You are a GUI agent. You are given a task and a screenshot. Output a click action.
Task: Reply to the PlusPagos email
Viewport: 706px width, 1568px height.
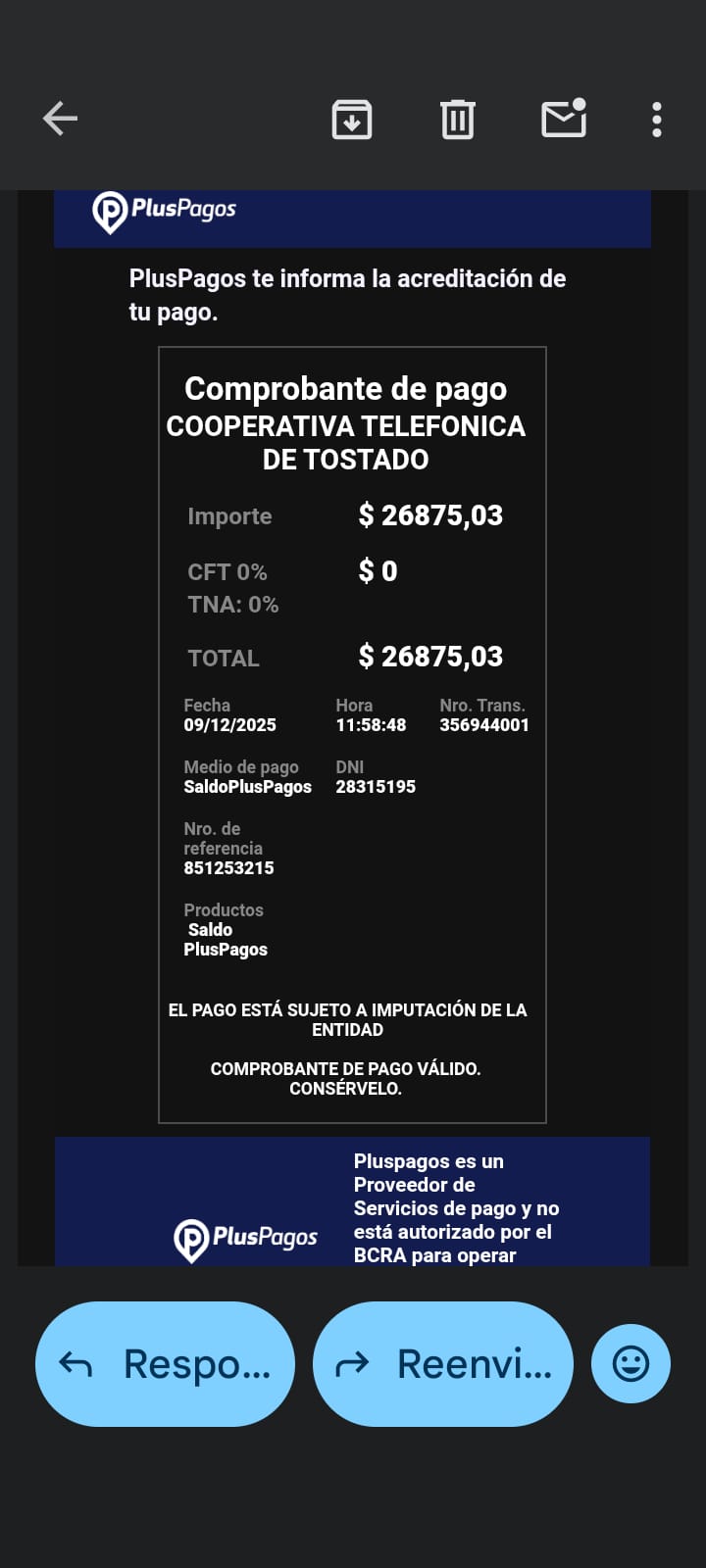[165, 1363]
